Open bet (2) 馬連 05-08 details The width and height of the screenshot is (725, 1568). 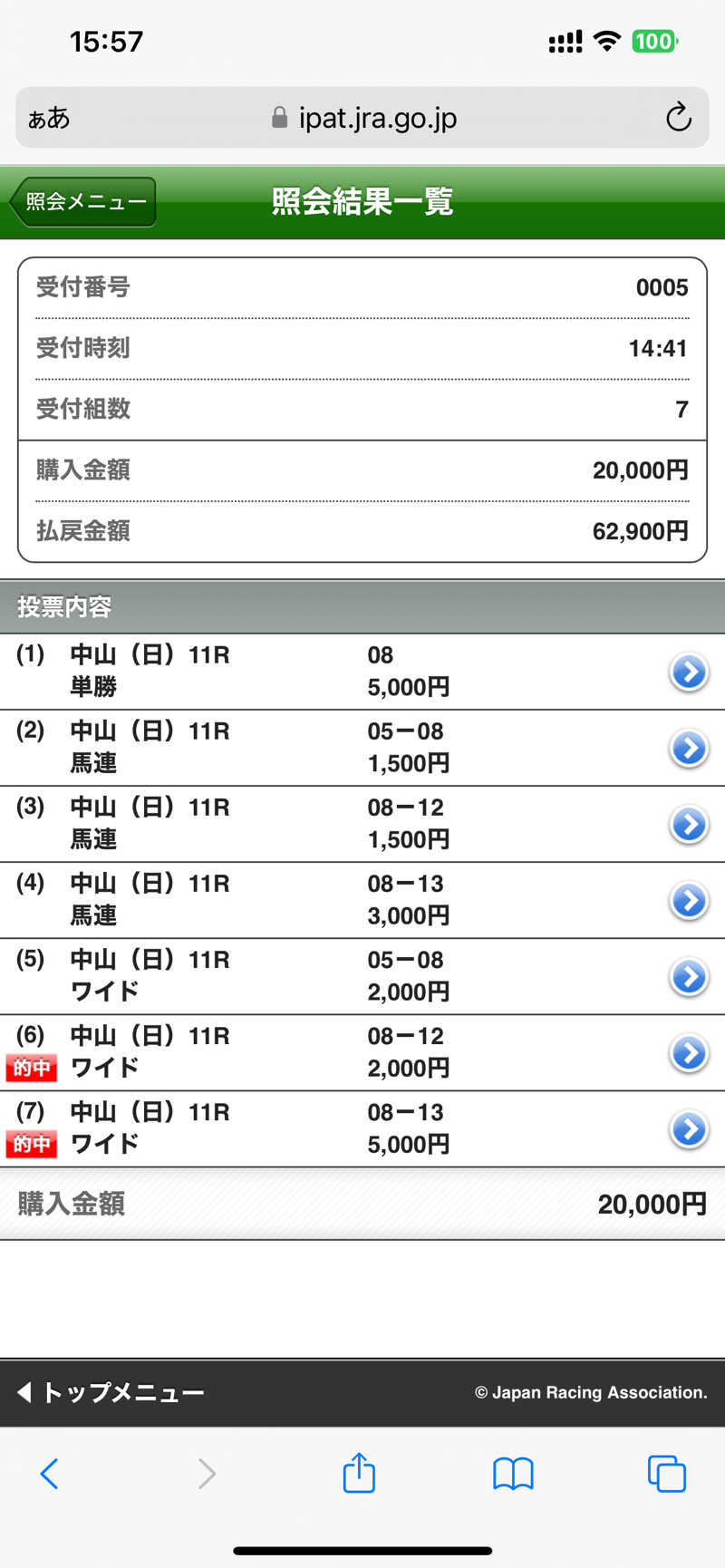click(689, 749)
